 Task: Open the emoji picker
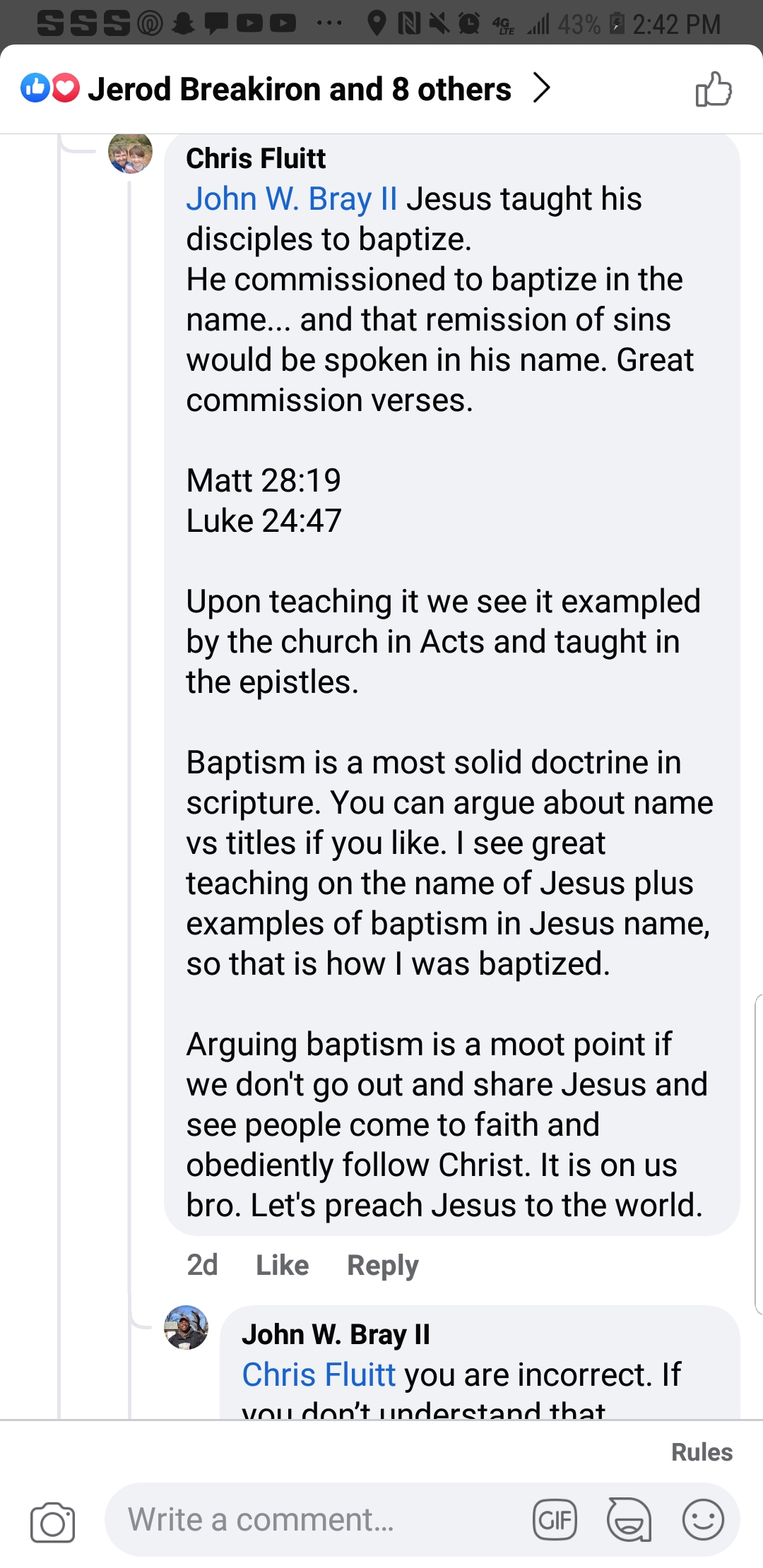click(703, 1520)
